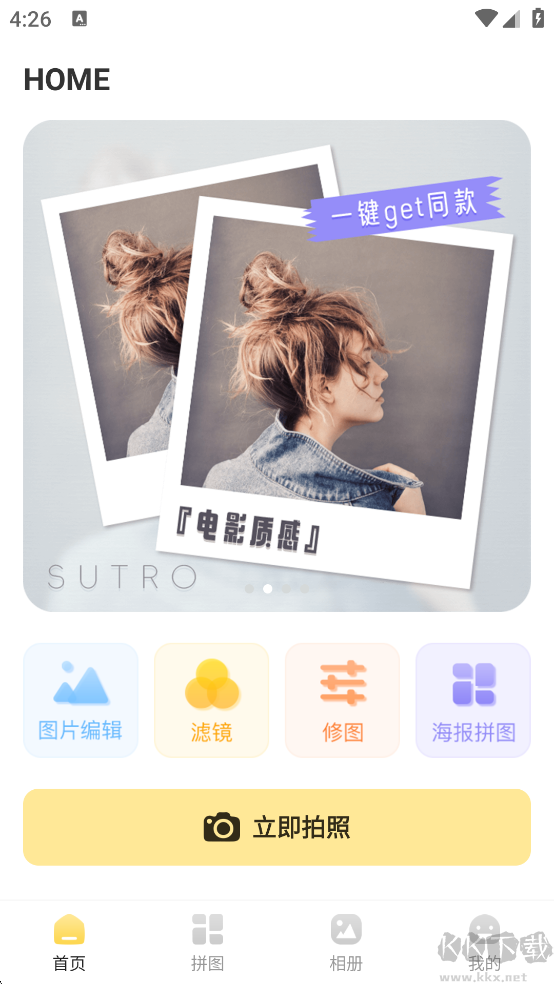554x984 pixels.
Task: Open the 修图 retouch tool
Action: pyautogui.click(x=343, y=700)
